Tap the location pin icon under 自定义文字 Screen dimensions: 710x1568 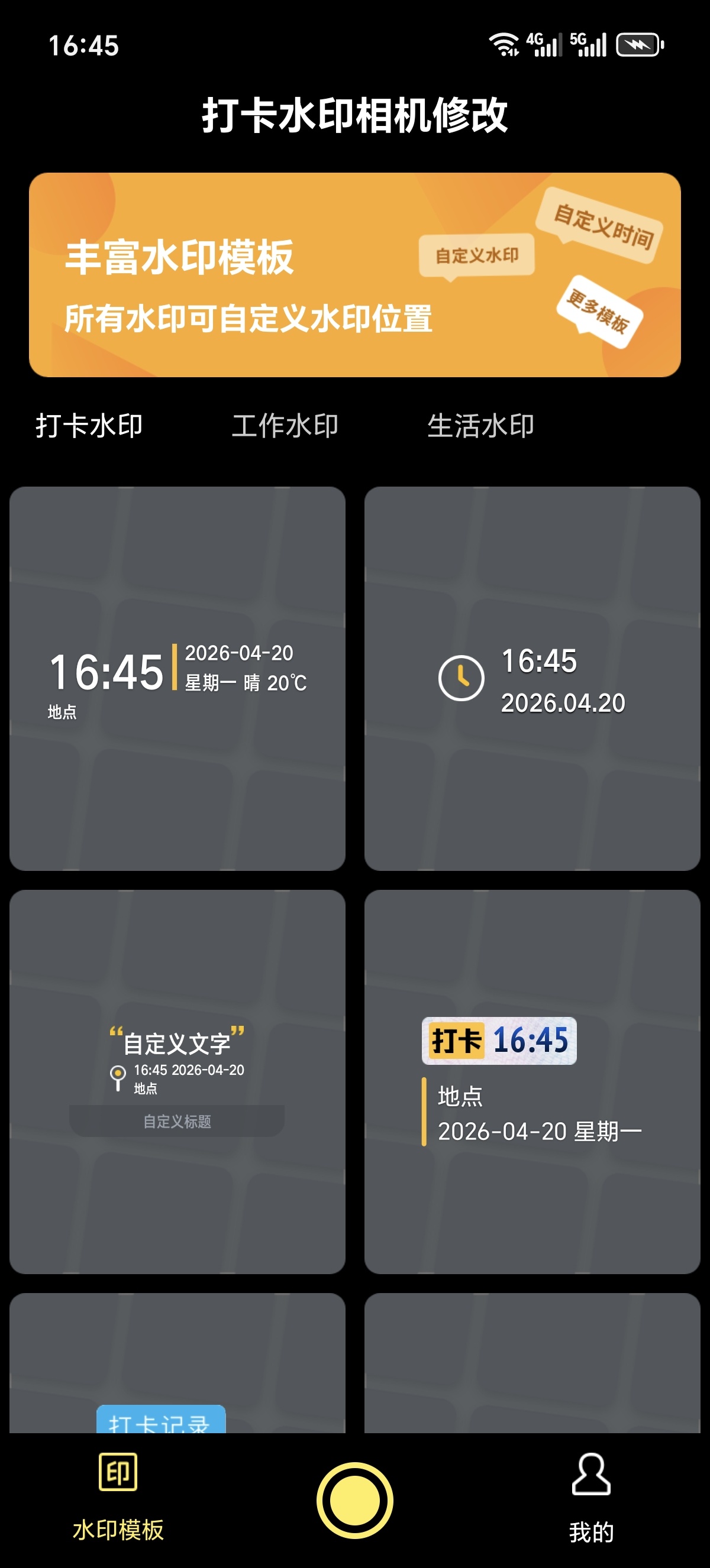pos(117,1076)
